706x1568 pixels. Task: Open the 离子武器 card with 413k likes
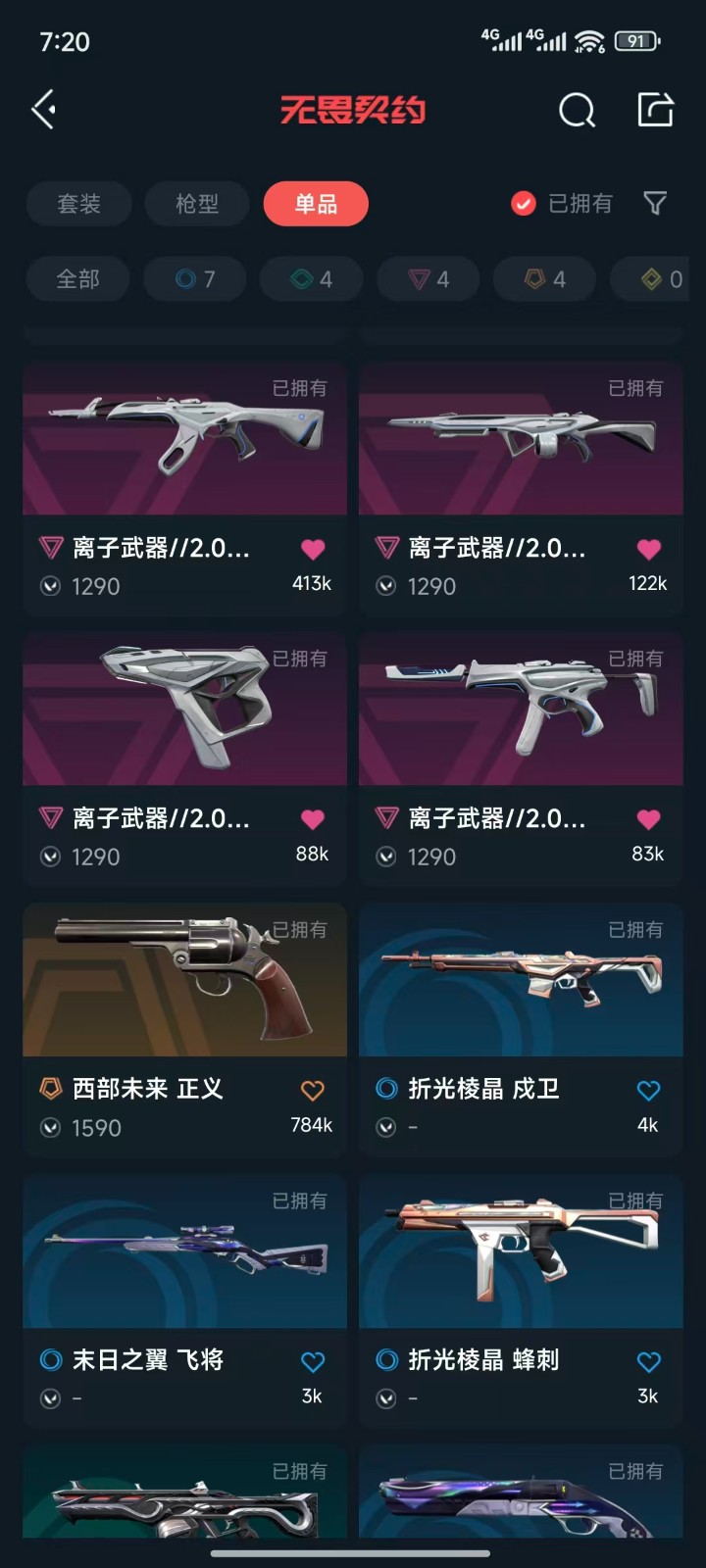184,488
